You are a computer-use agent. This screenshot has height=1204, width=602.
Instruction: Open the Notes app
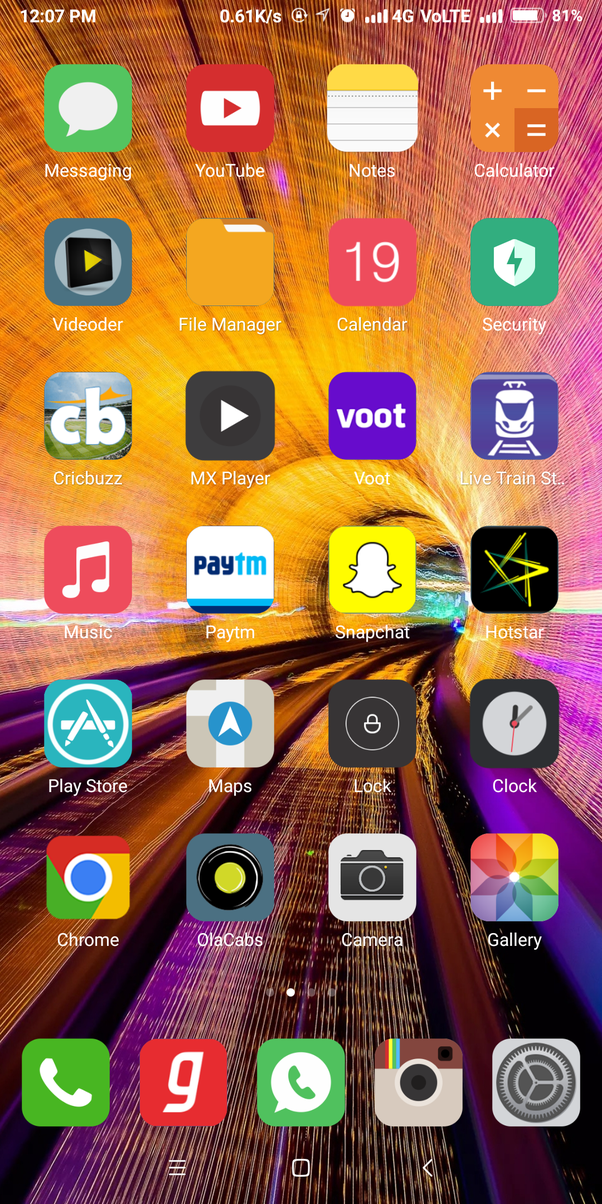372,109
